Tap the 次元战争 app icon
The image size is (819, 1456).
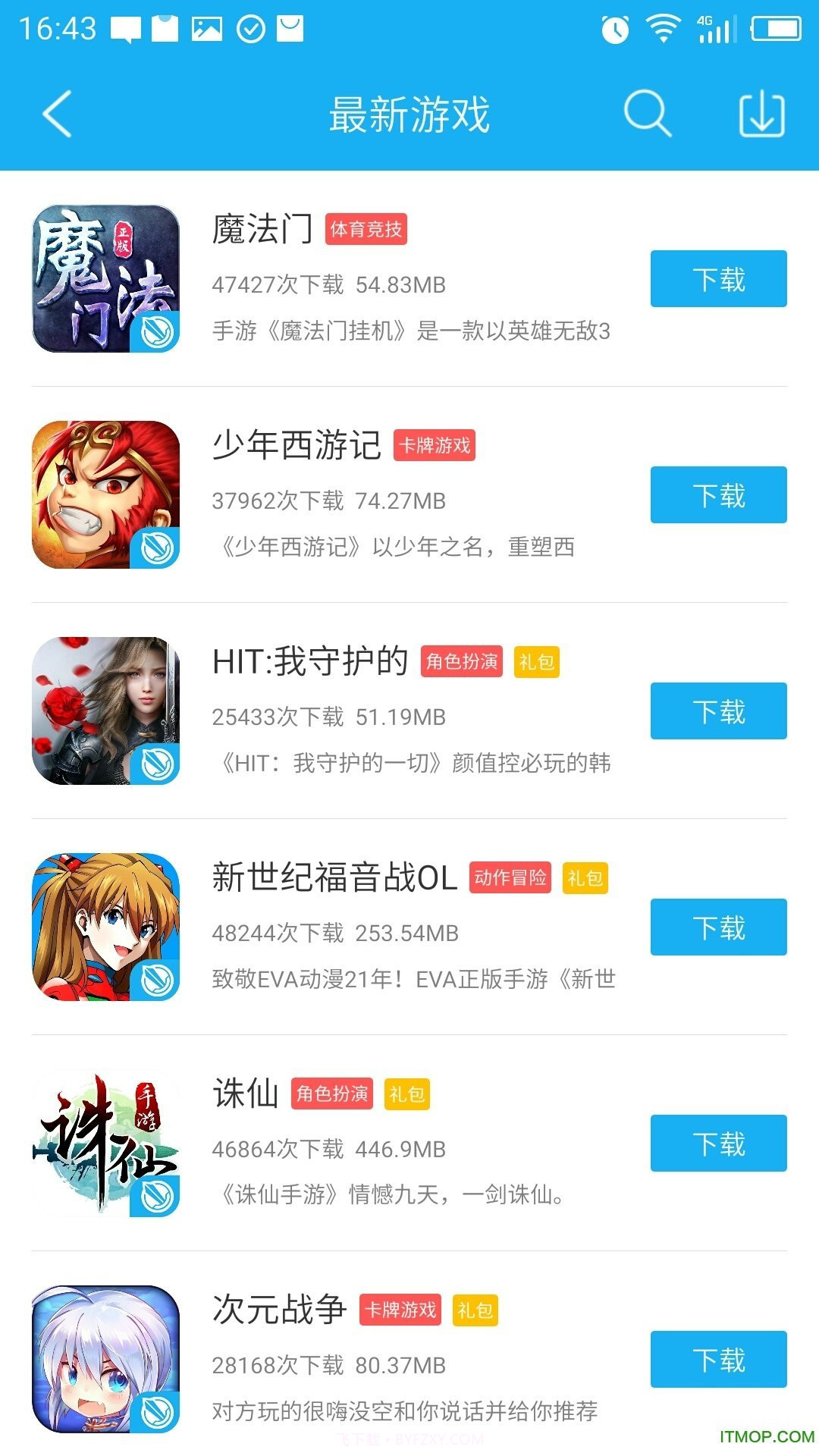[x=105, y=1360]
